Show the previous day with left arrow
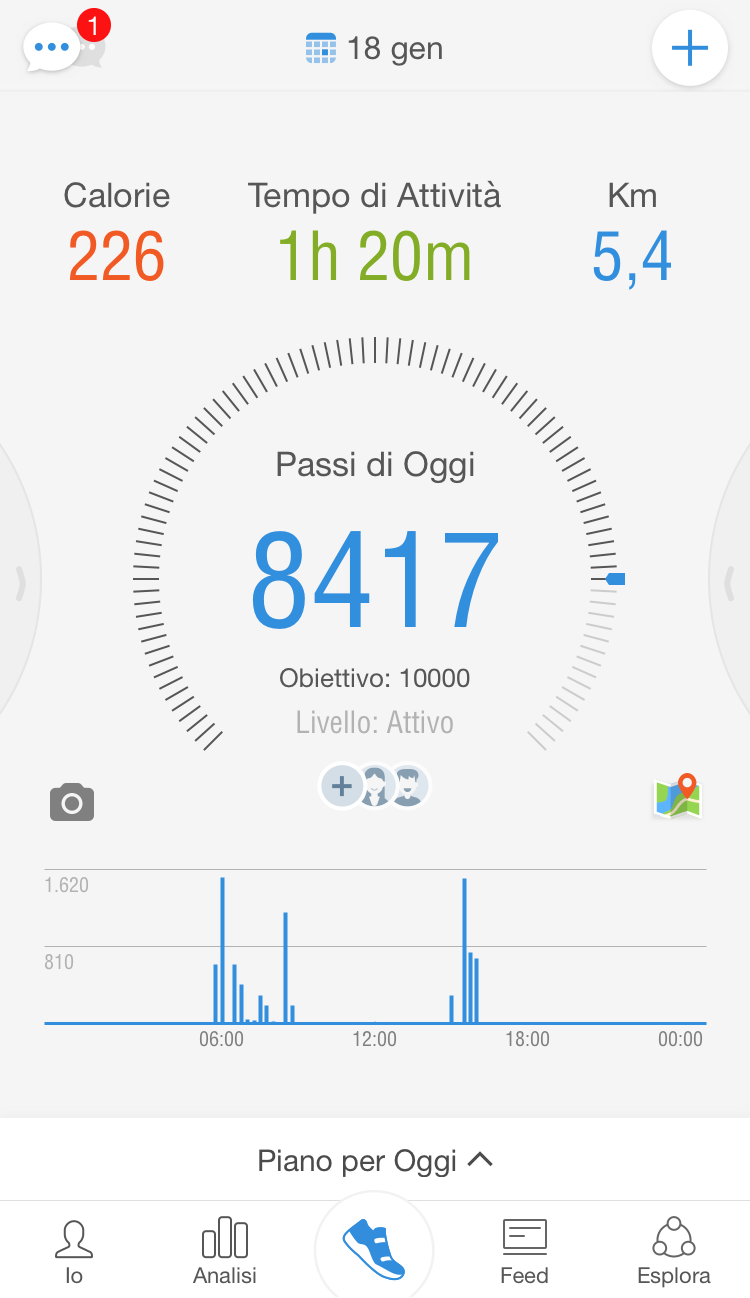This screenshot has width=750, height=1298. click(18, 583)
